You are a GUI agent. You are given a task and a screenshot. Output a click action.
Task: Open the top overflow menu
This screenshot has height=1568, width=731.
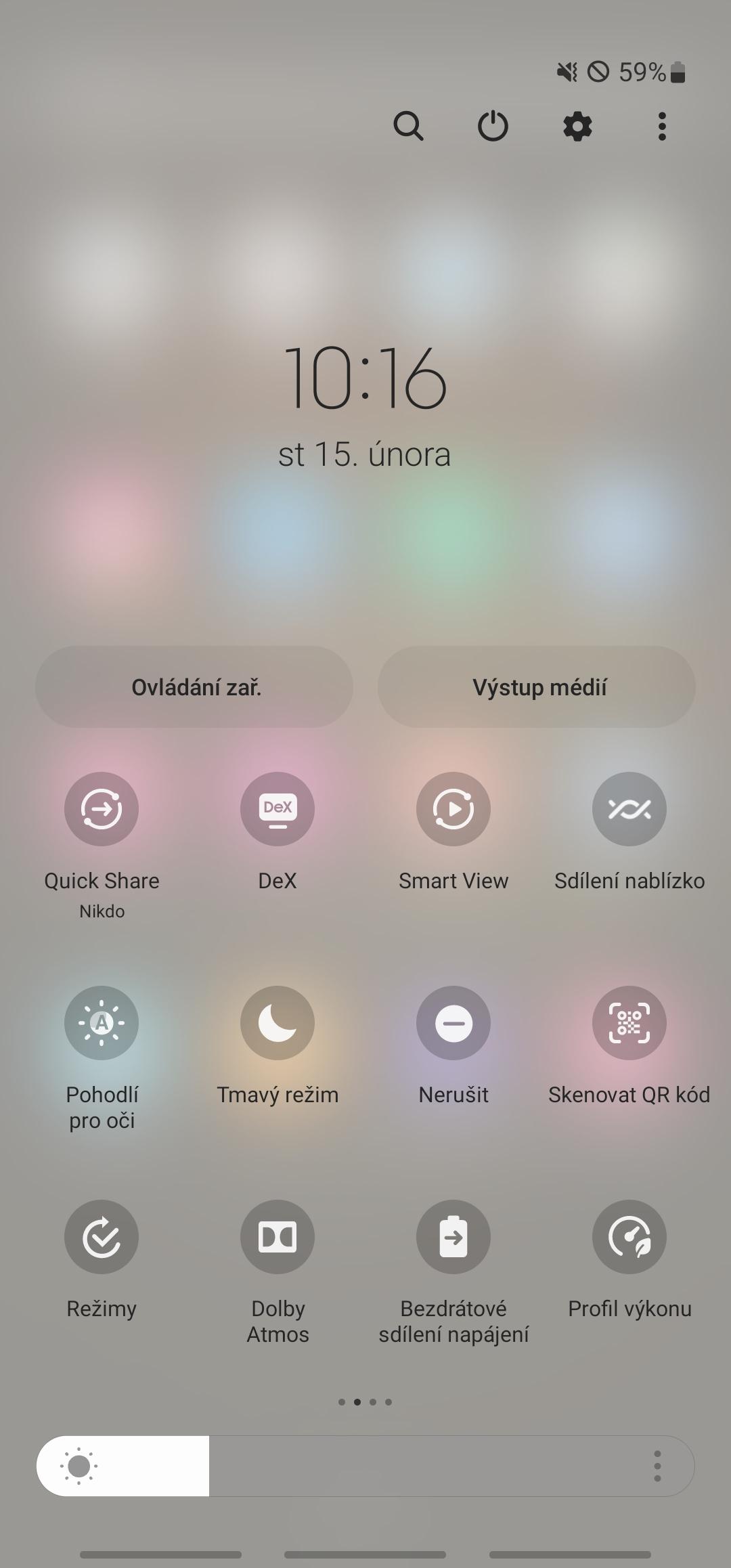(662, 126)
